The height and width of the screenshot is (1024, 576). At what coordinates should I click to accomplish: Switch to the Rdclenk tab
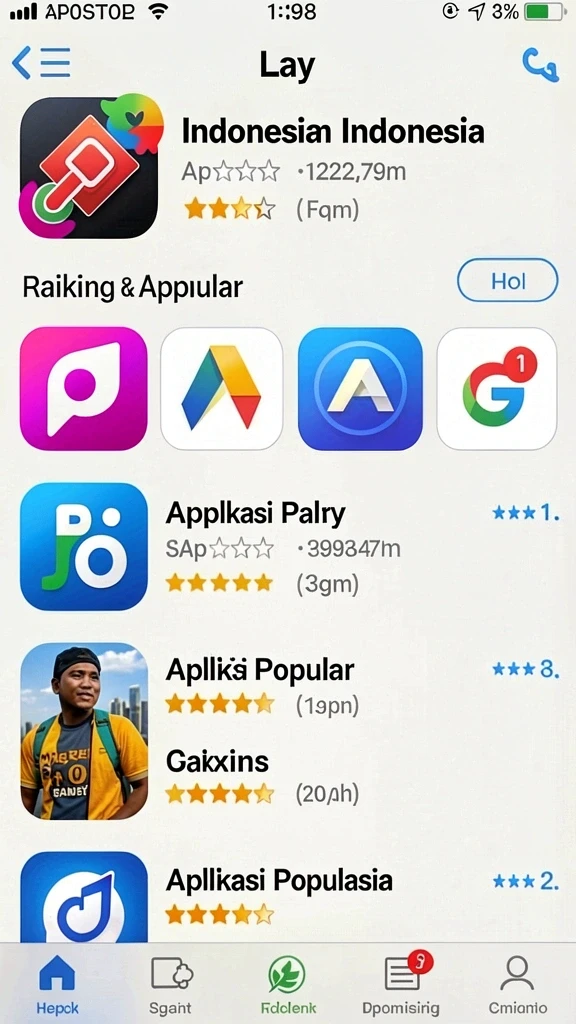(287, 985)
